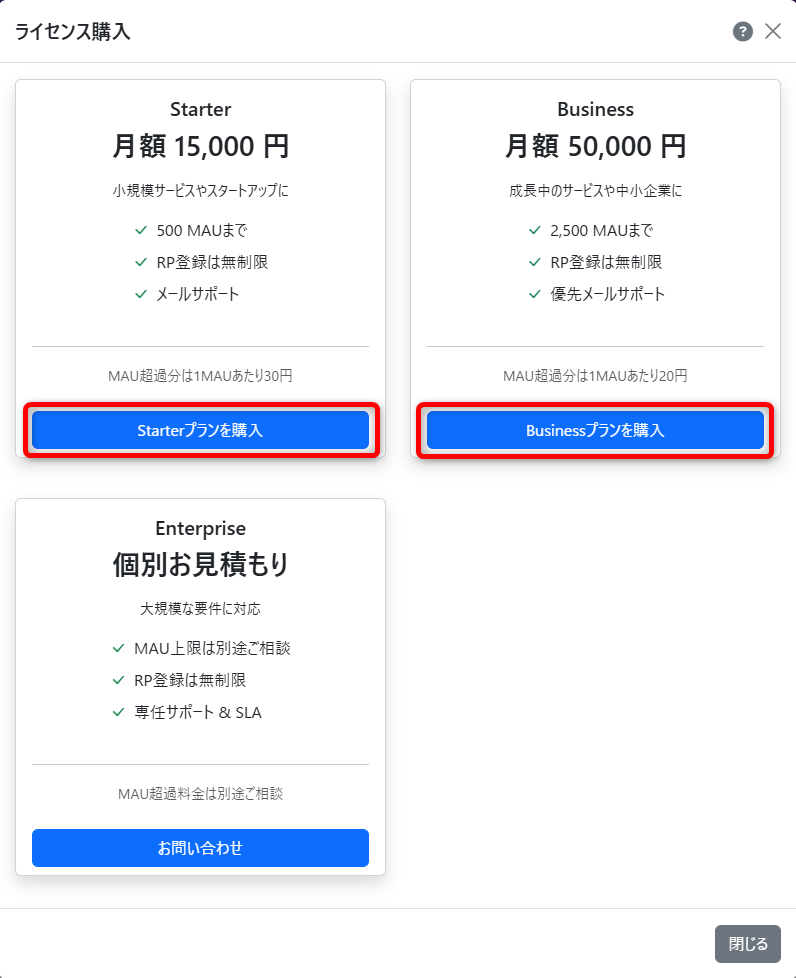Open the help question mark icon
796x978 pixels.
tap(742, 32)
